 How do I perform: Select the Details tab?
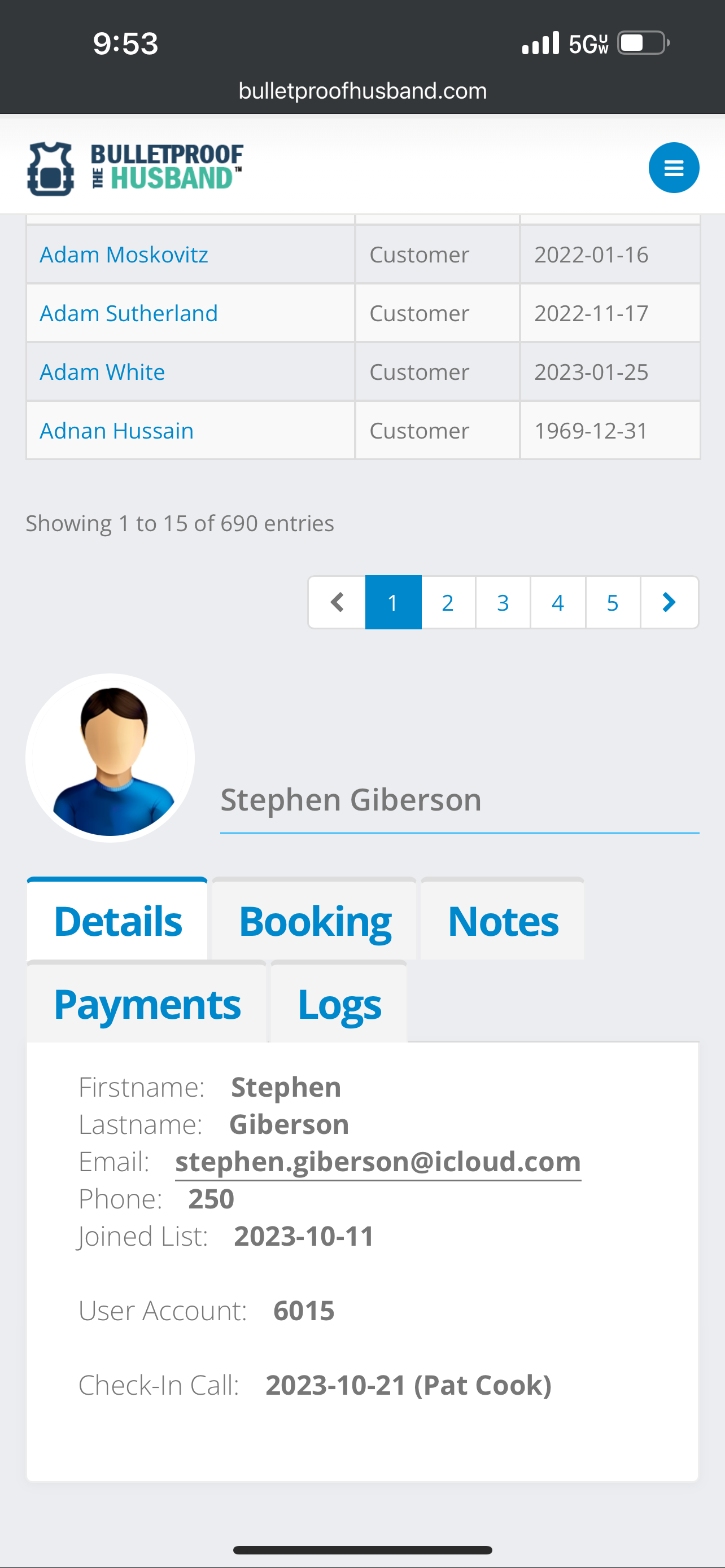pyautogui.click(x=117, y=921)
